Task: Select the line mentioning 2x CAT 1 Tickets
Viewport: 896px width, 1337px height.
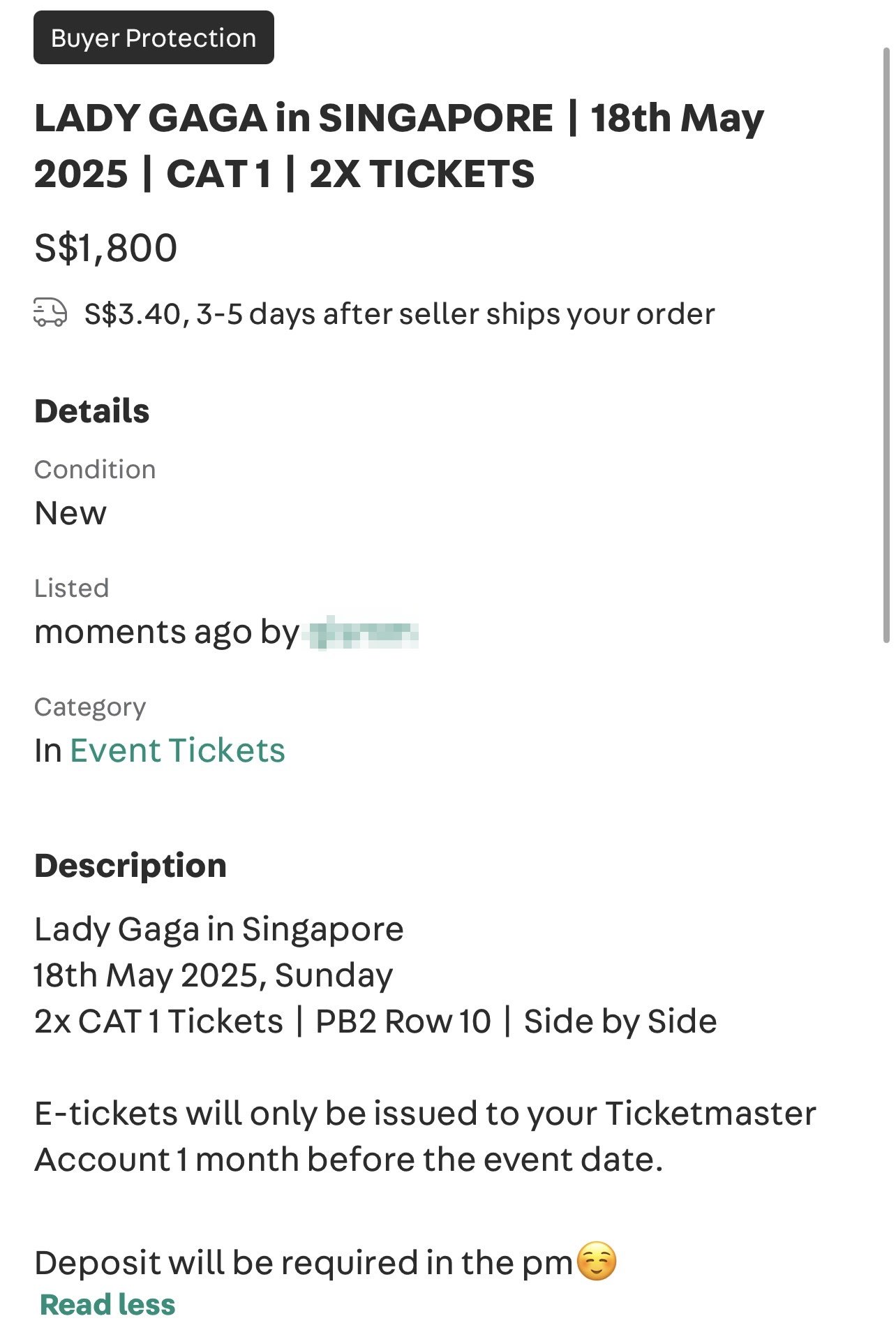Action: coord(157,1021)
